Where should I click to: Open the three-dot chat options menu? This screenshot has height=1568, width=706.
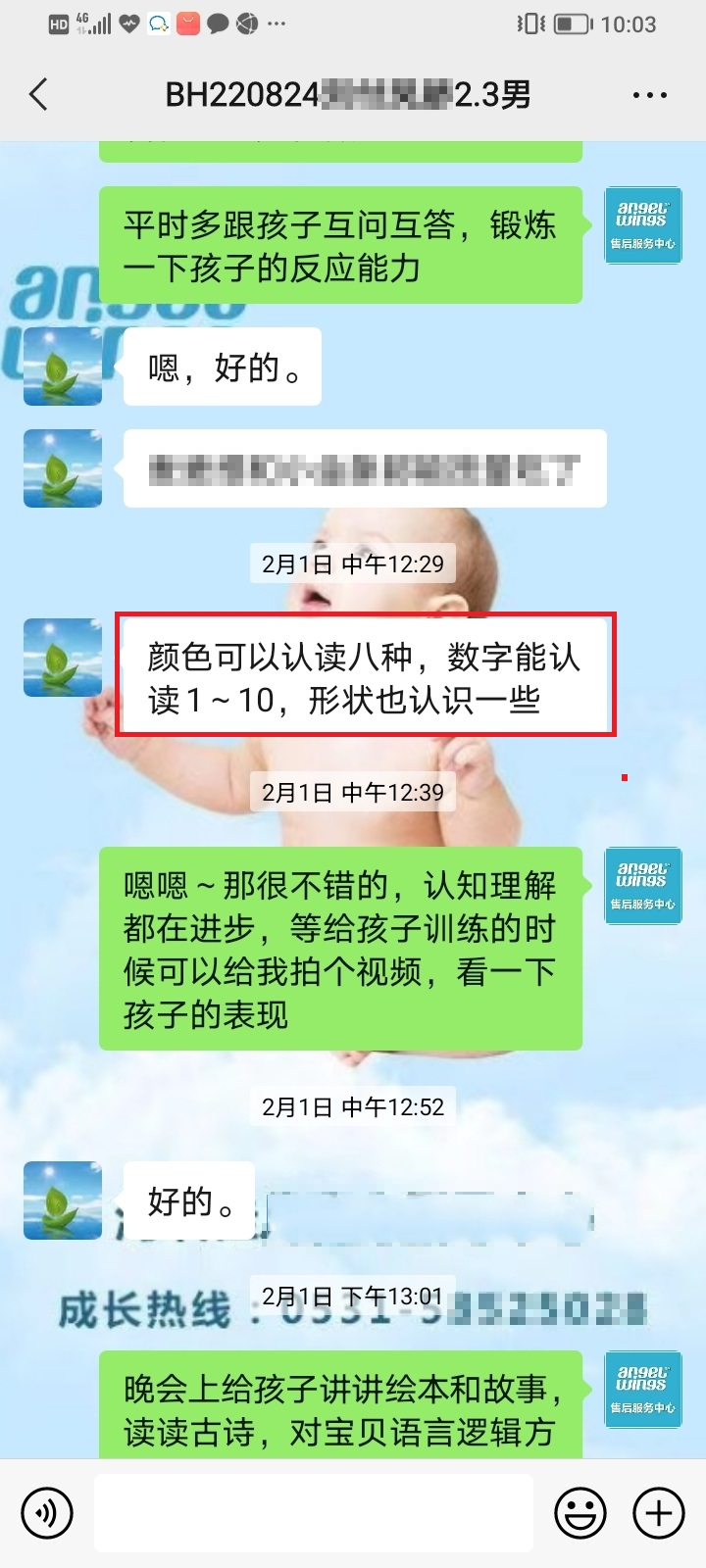point(649,95)
